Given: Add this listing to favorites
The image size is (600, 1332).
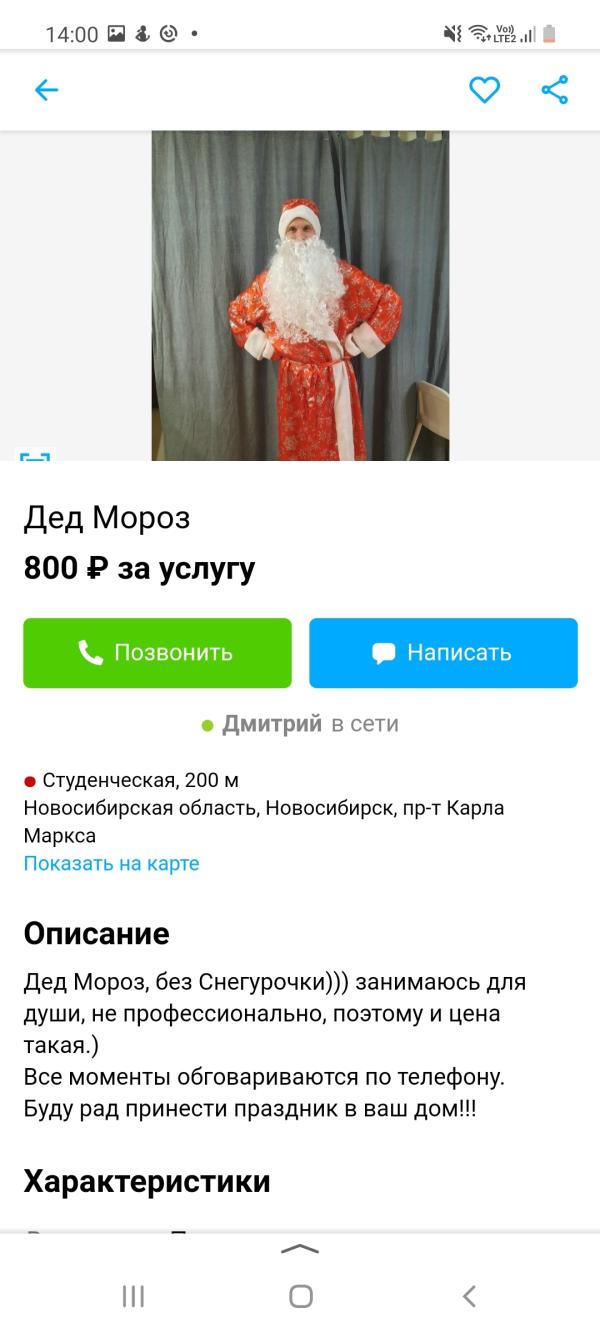Looking at the screenshot, I should [x=484, y=90].
